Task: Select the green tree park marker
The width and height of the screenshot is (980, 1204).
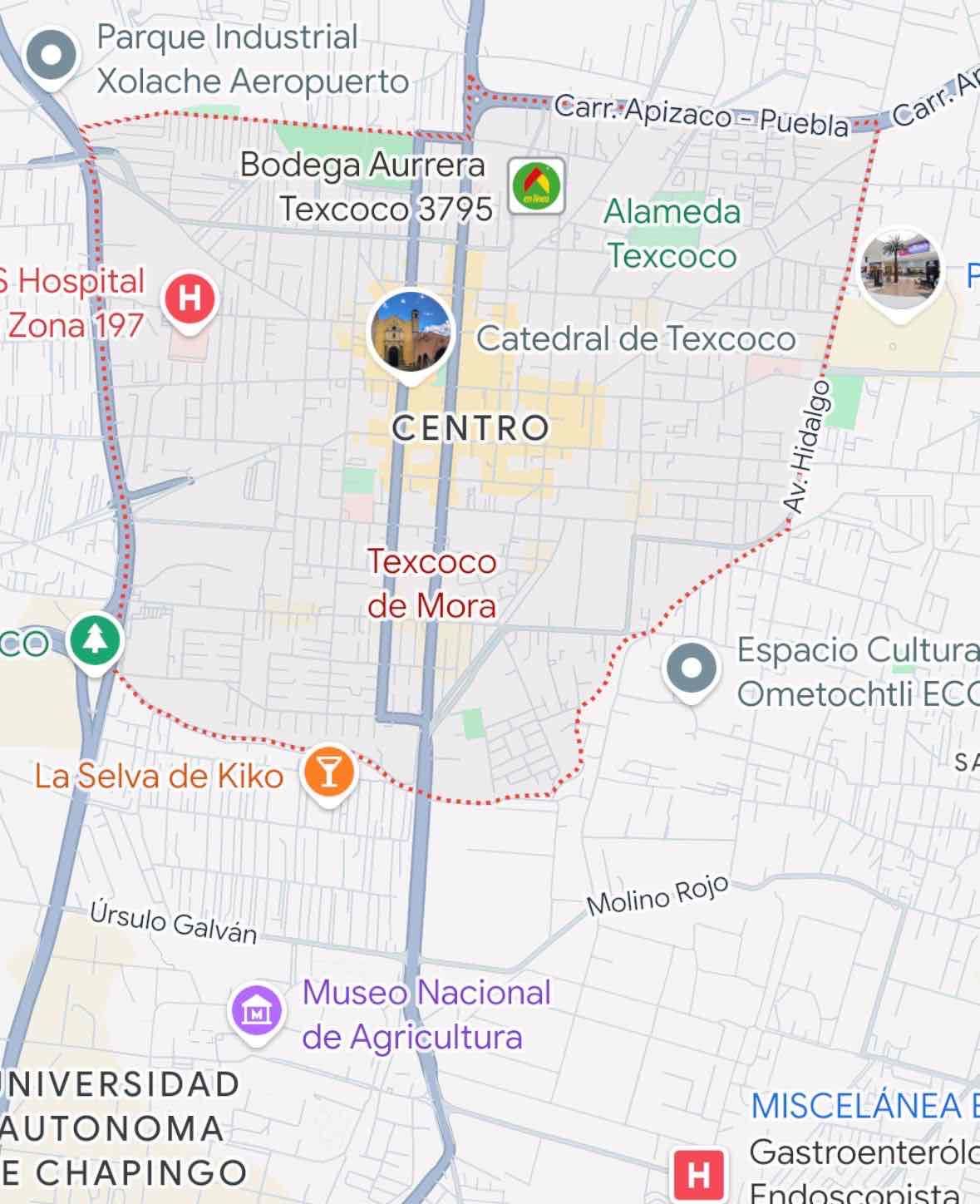Action: pos(94,639)
